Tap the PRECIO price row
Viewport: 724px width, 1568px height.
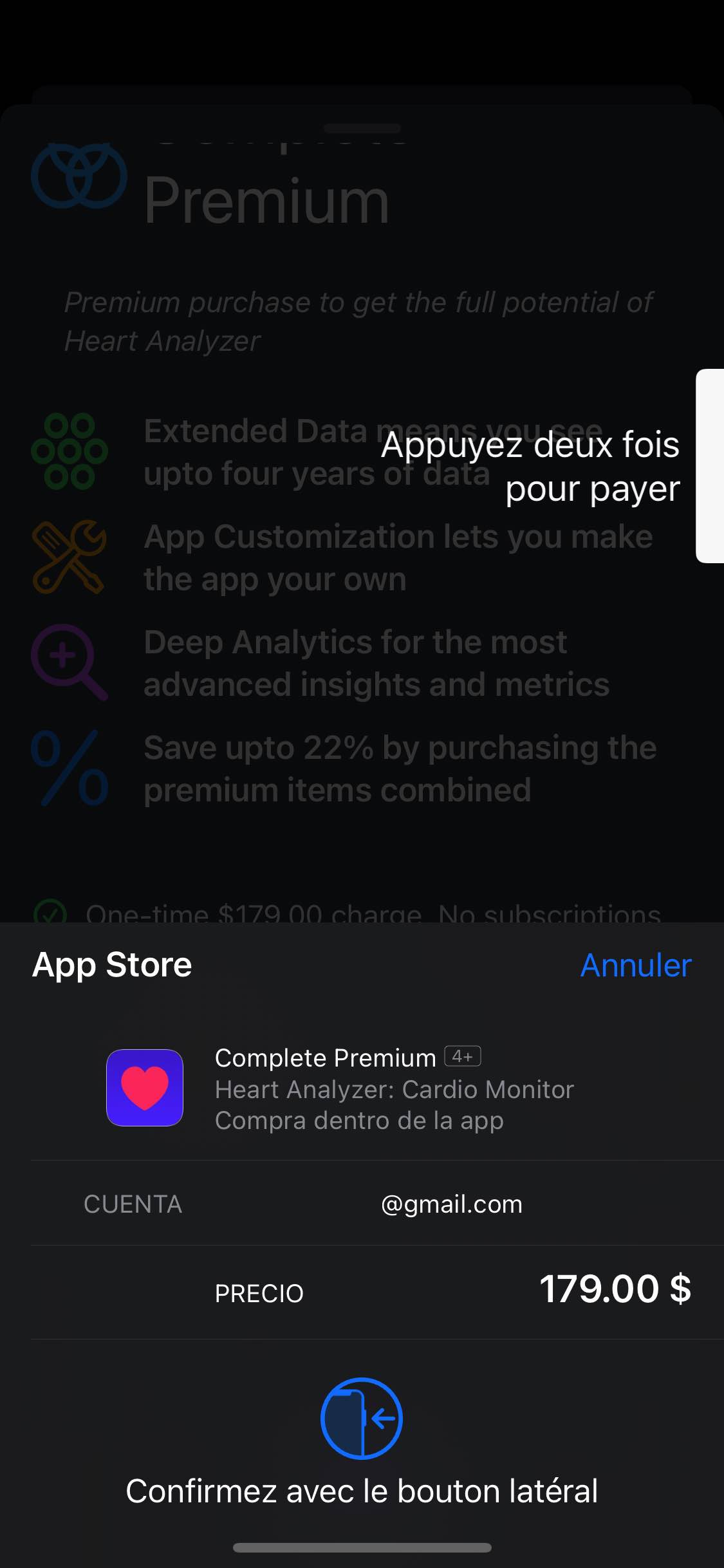259,1293
